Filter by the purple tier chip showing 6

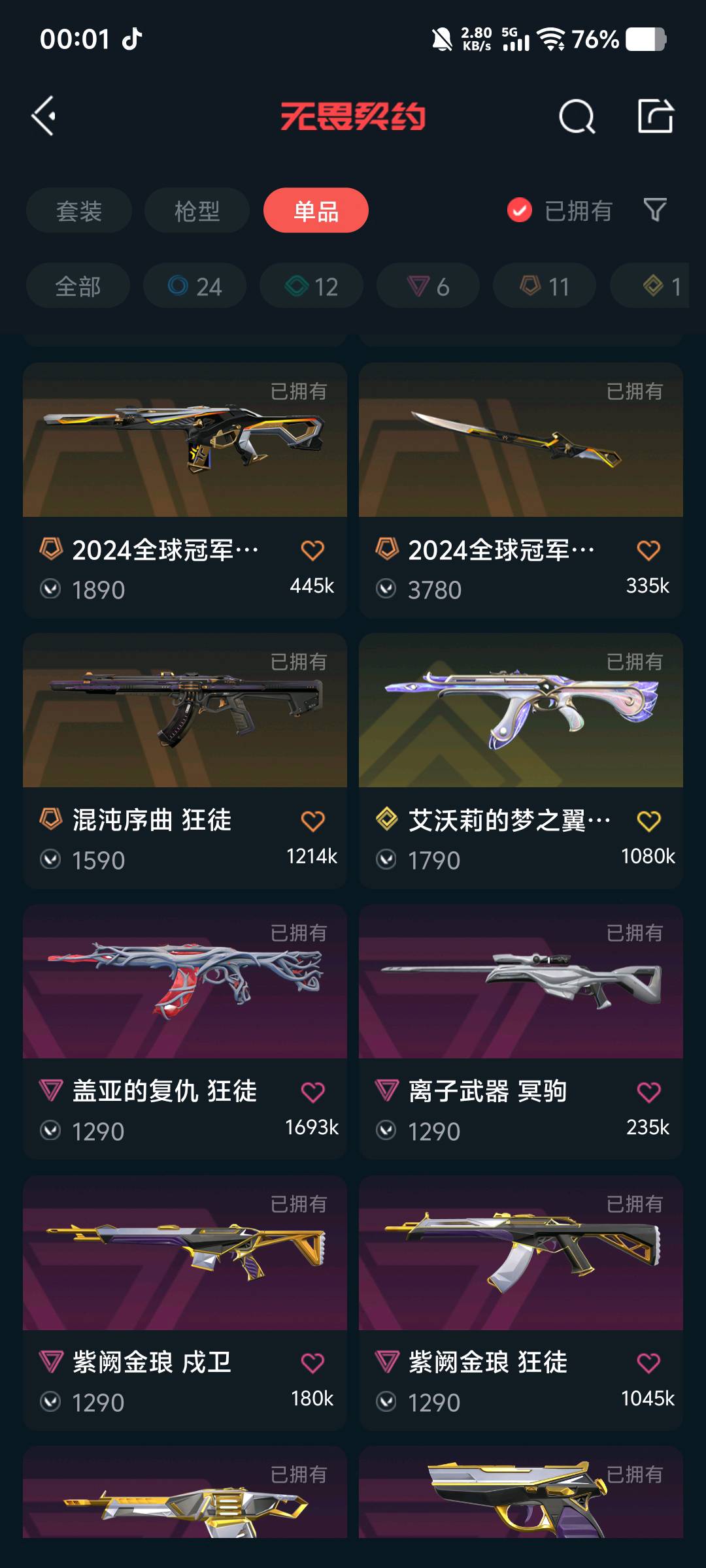tap(428, 286)
